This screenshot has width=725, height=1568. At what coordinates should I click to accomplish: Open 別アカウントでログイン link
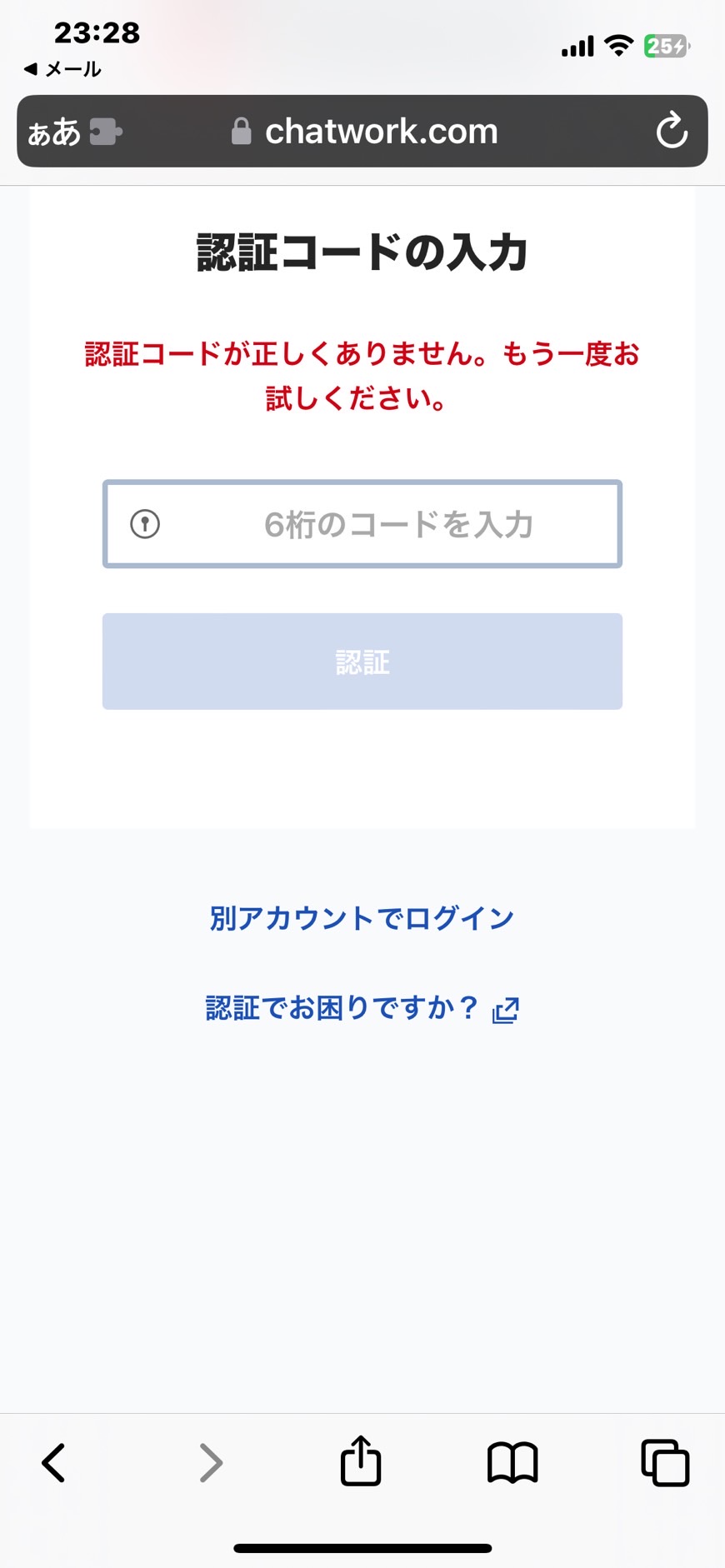click(362, 918)
